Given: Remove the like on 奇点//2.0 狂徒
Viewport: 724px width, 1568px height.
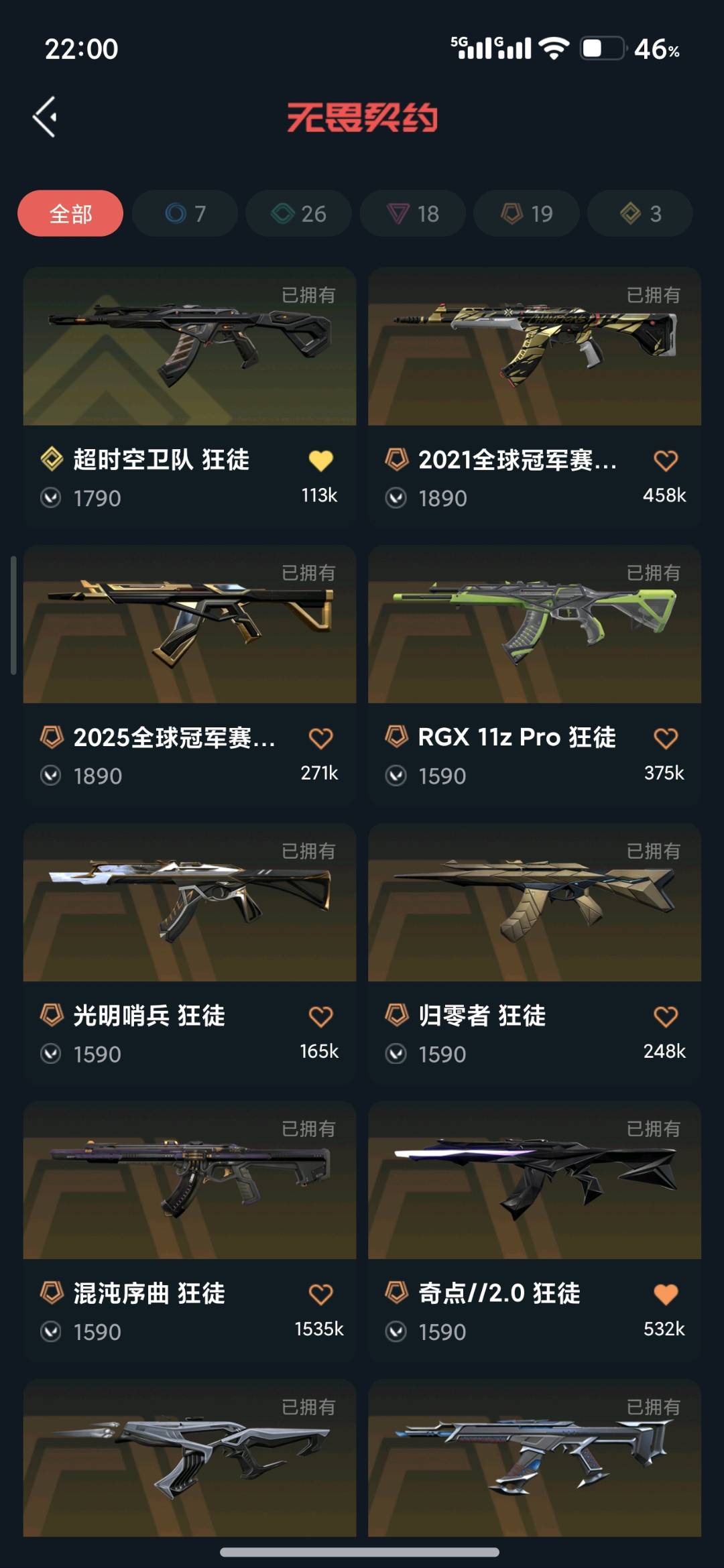Looking at the screenshot, I should pos(666,1294).
